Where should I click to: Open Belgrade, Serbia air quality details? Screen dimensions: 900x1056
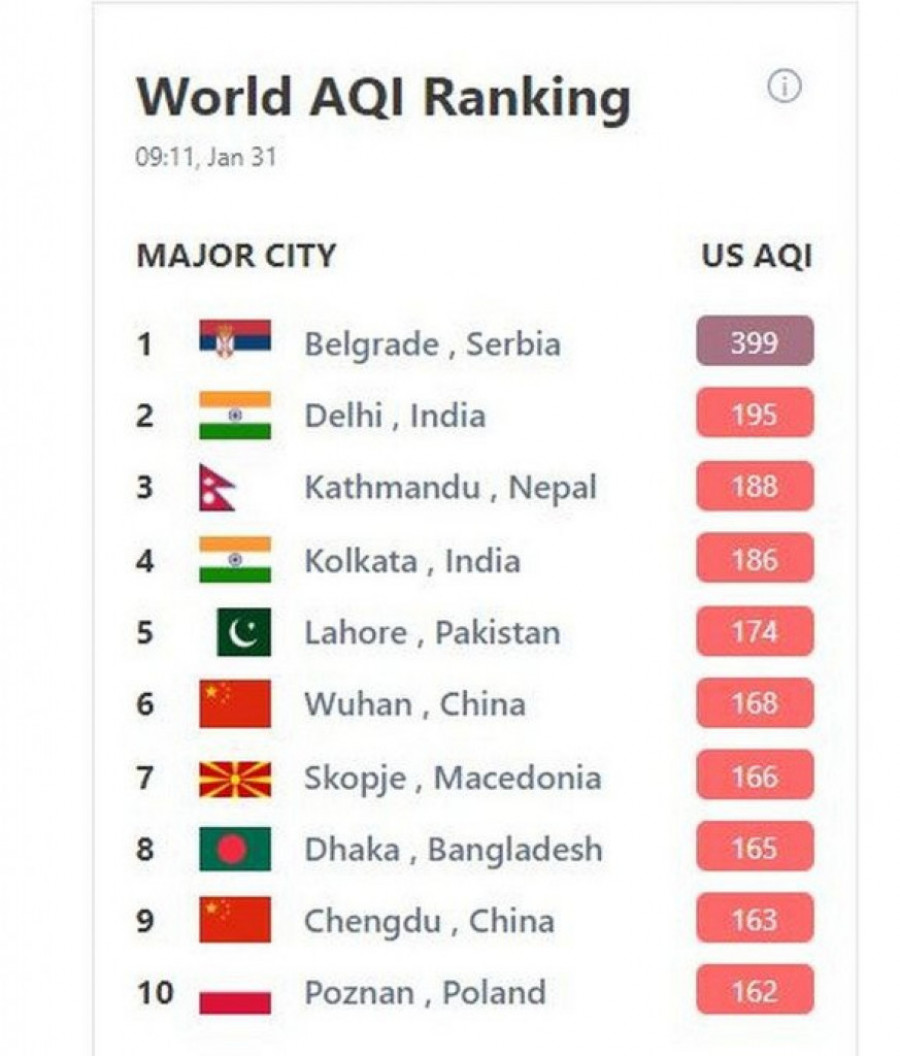(x=432, y=344)
